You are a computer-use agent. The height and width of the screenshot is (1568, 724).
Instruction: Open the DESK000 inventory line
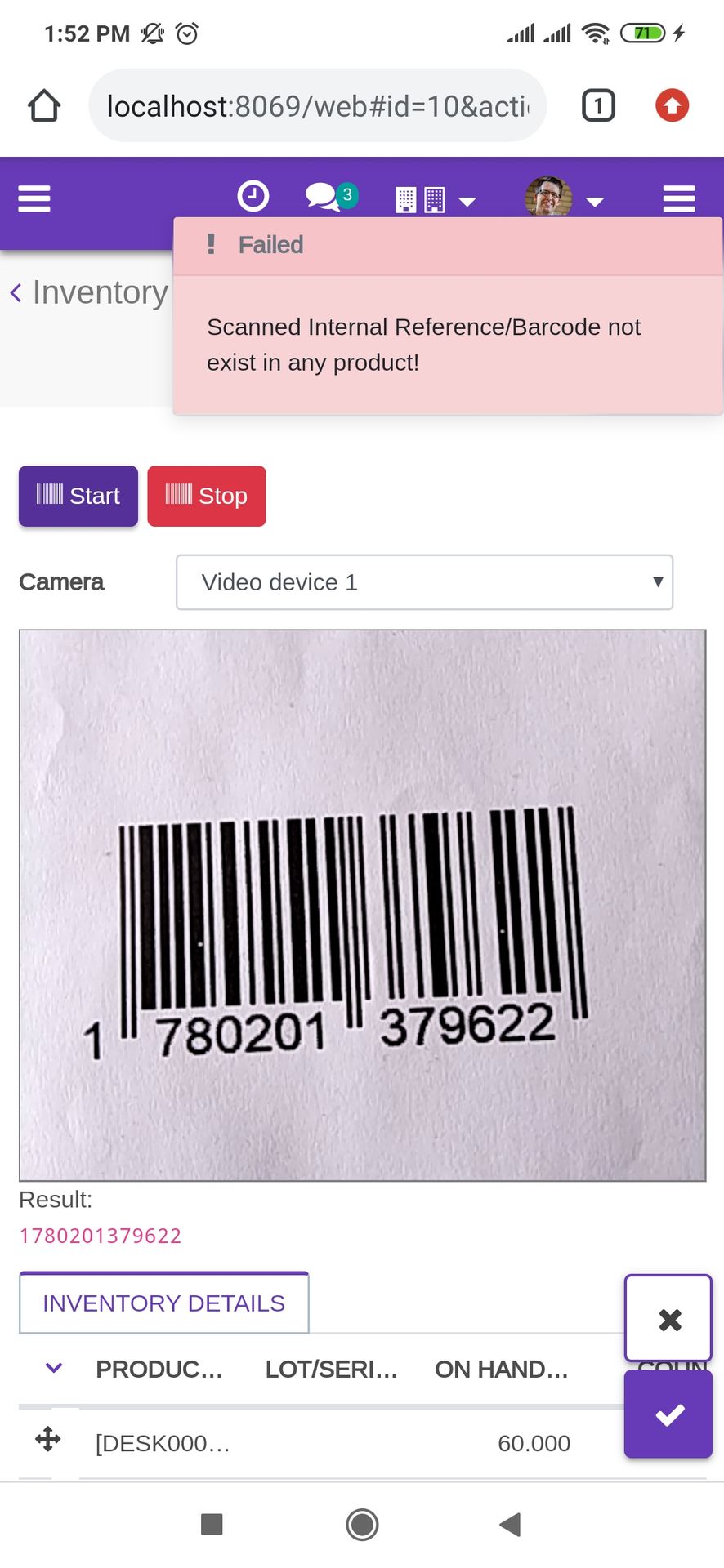[163, 1443]
